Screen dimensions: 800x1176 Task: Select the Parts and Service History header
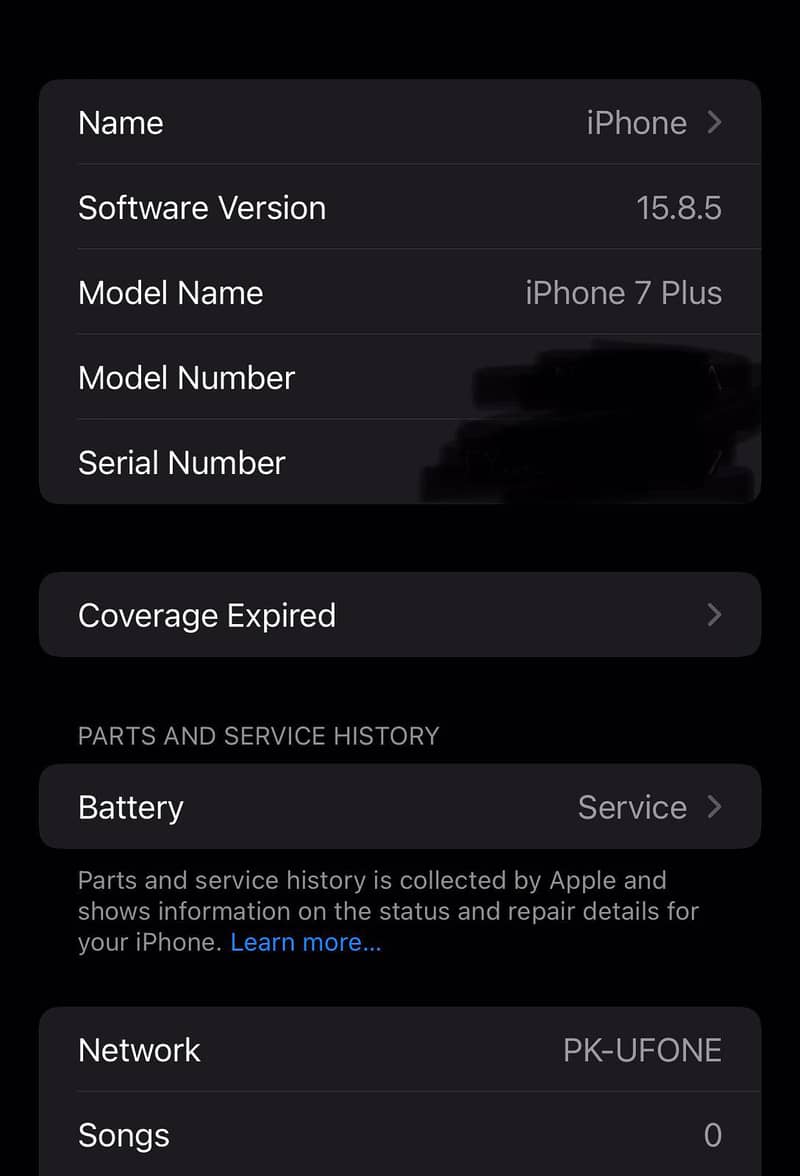258,736
